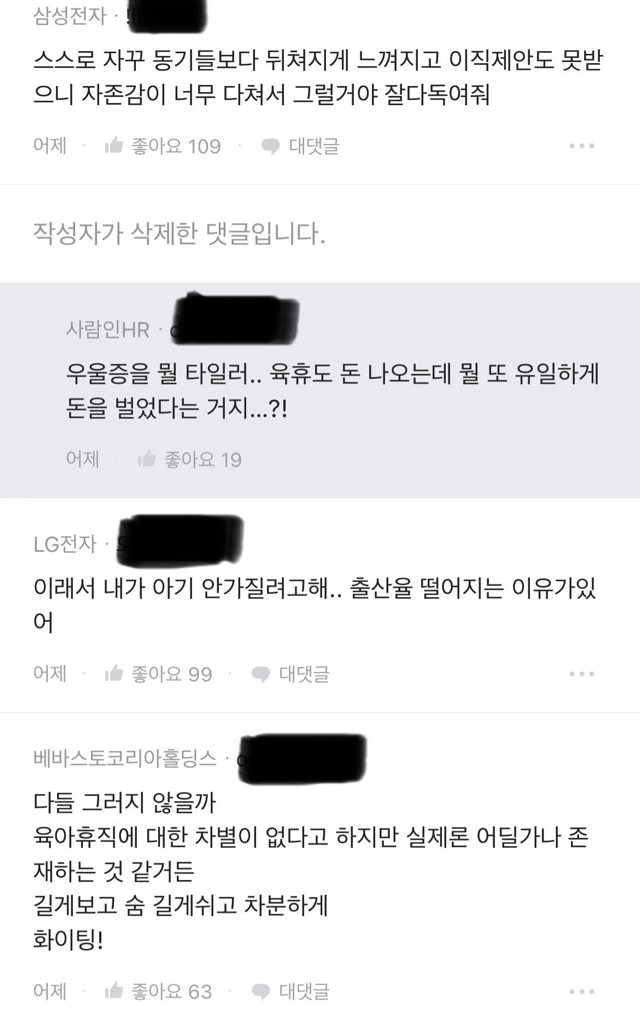Open overflow menu on 삼성전자 comment
The image size is (640, 1013).
click(x=582, y=146)
